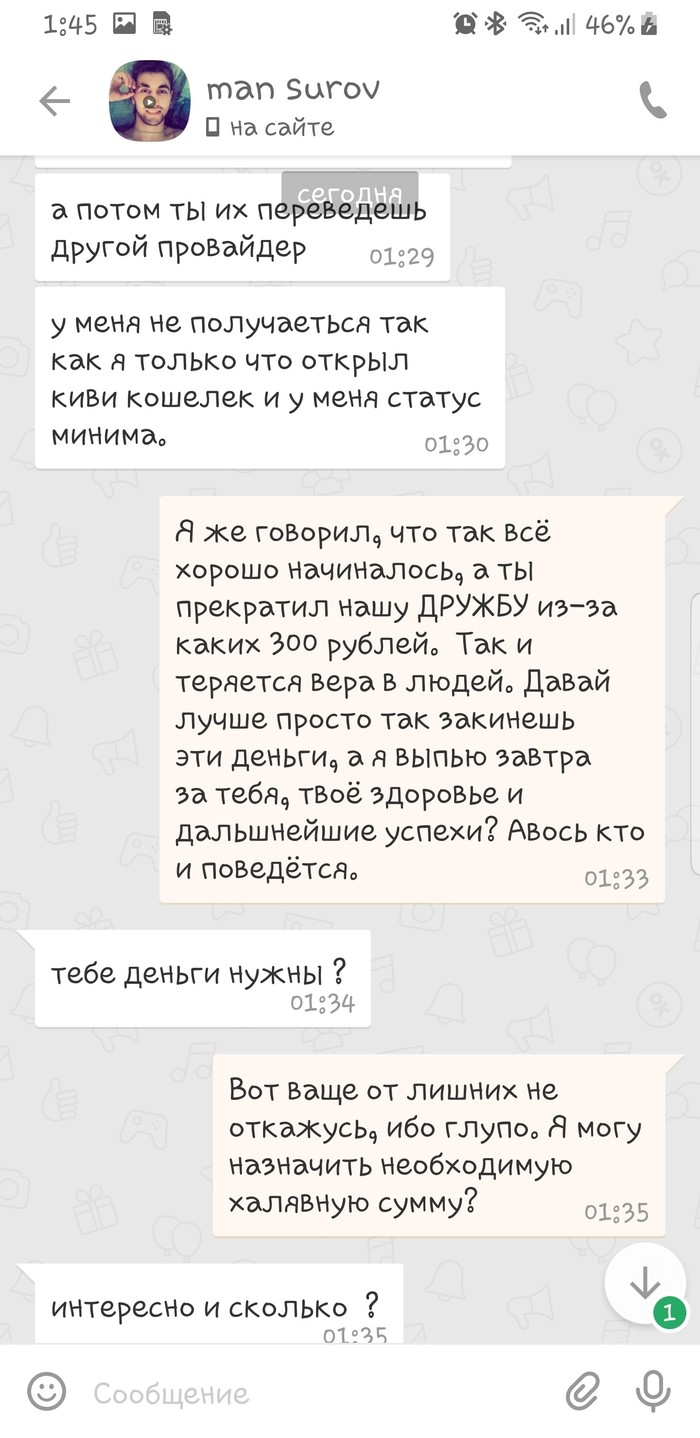Focus the Сообщение text field
Viewport: 700px width, 1438px height.
300,1393
